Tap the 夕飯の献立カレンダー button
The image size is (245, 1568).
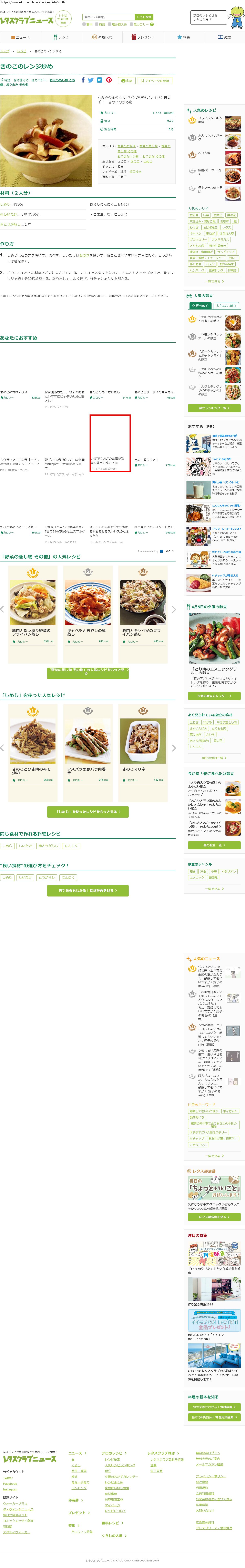(214, 696)
